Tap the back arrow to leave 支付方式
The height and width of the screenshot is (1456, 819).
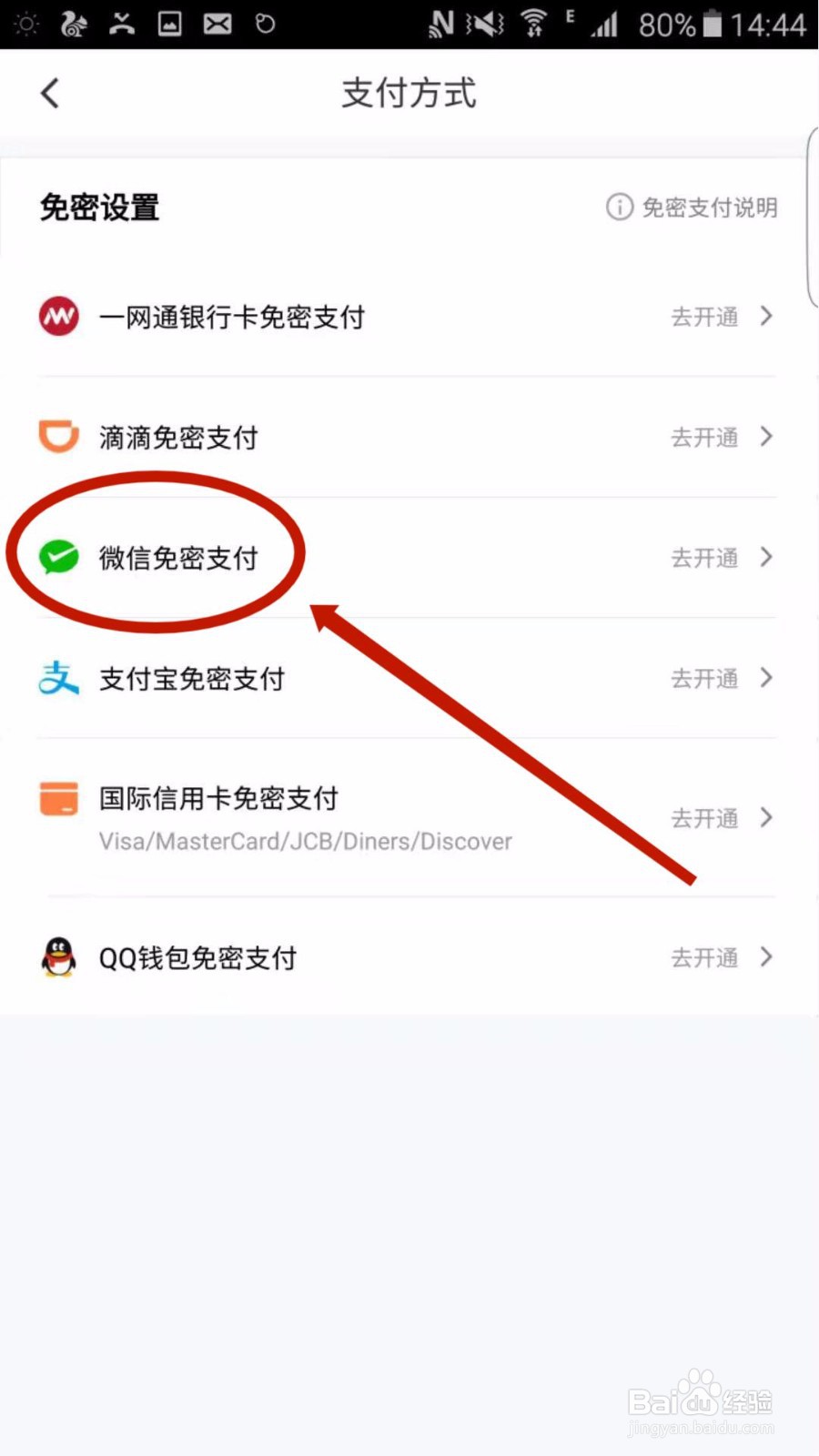coord(49,92)
